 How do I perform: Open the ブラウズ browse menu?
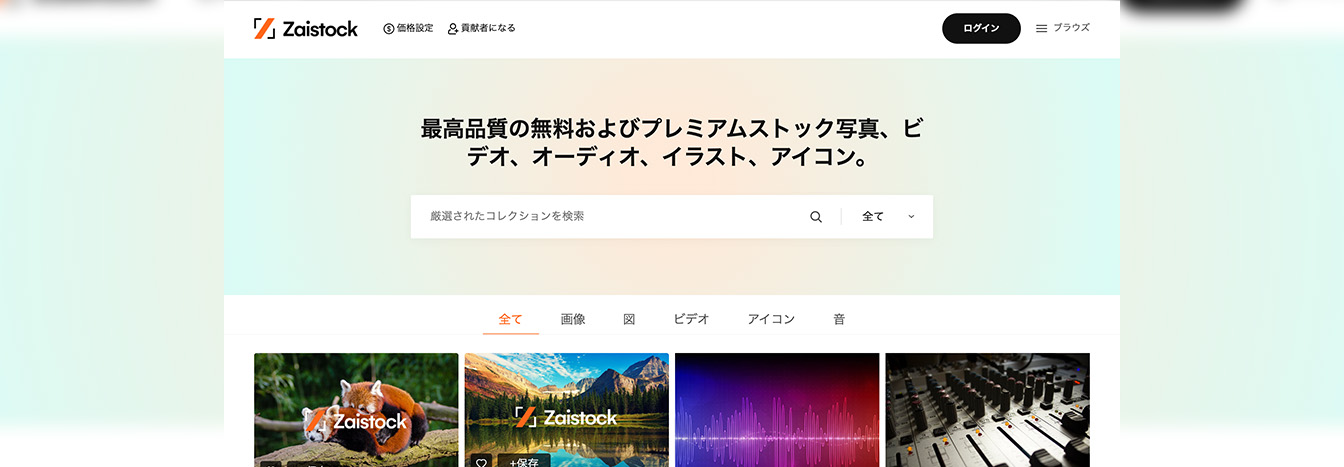pyautogui.click(x=1062, y=28)
